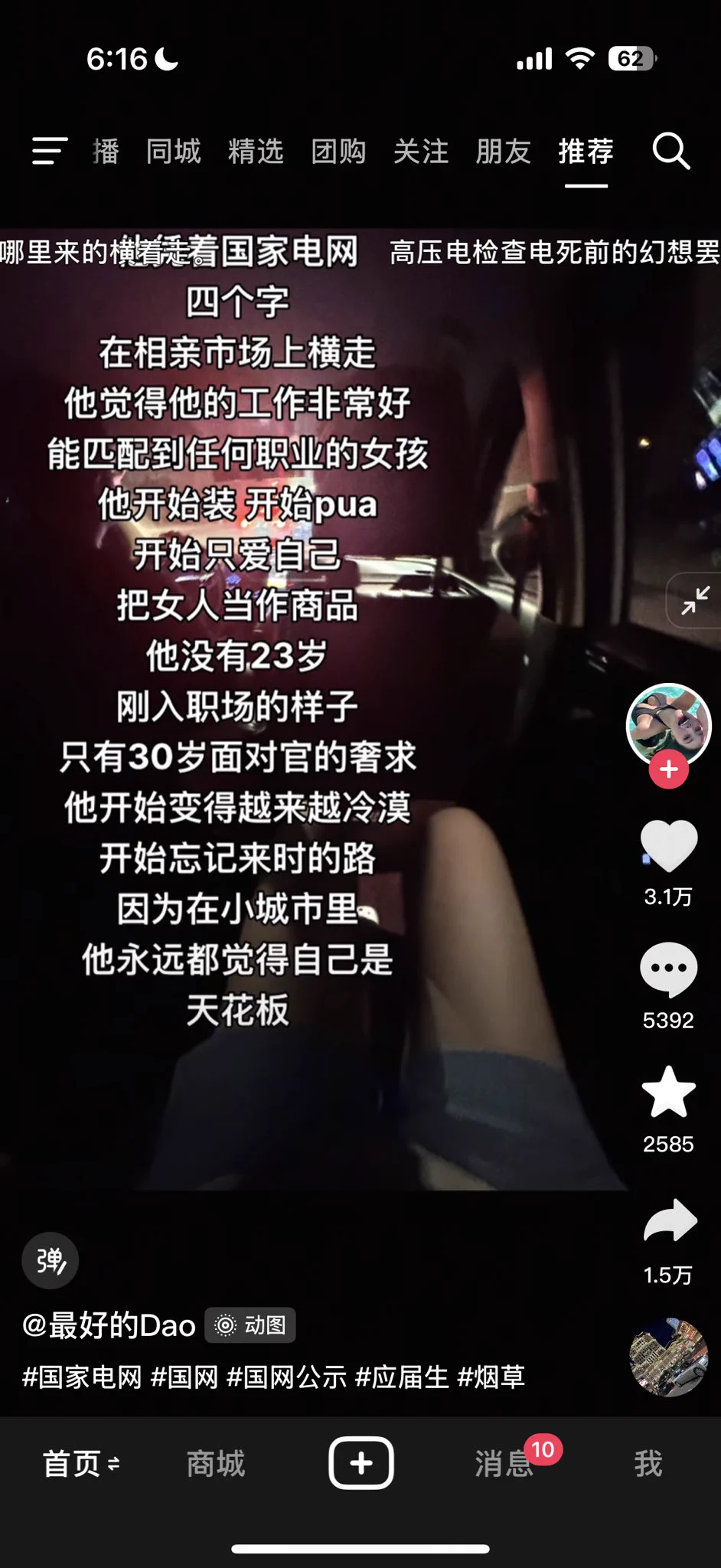Follow the creator via red plus
The image size is (721, 1568).
point(668,769)
